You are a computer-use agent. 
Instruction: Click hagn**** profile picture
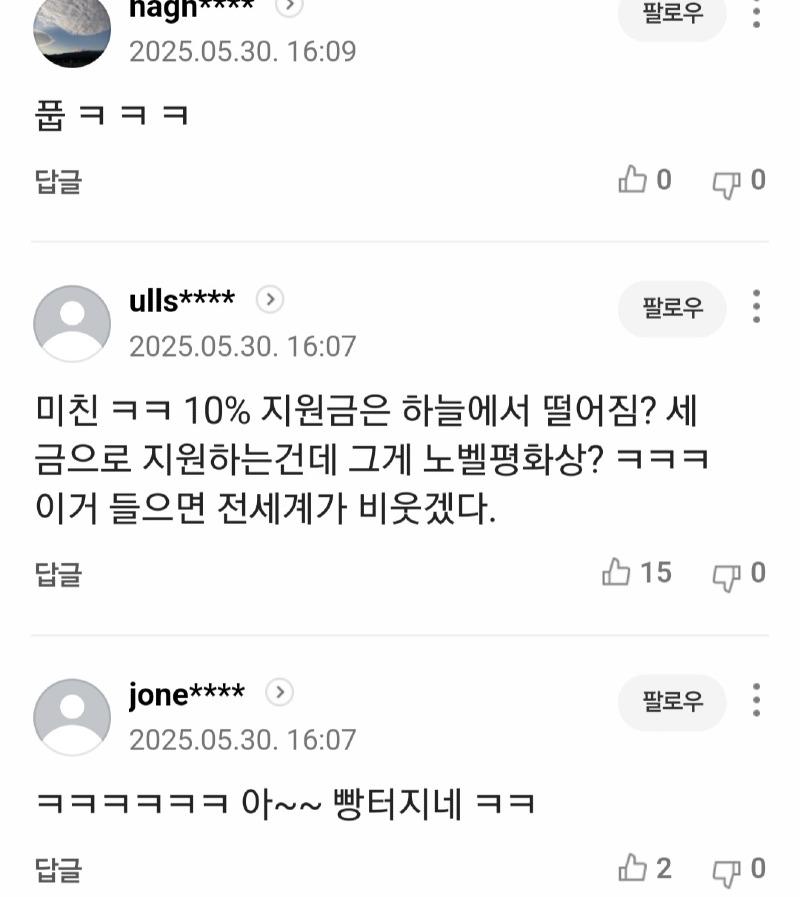(x=72, y=30)
